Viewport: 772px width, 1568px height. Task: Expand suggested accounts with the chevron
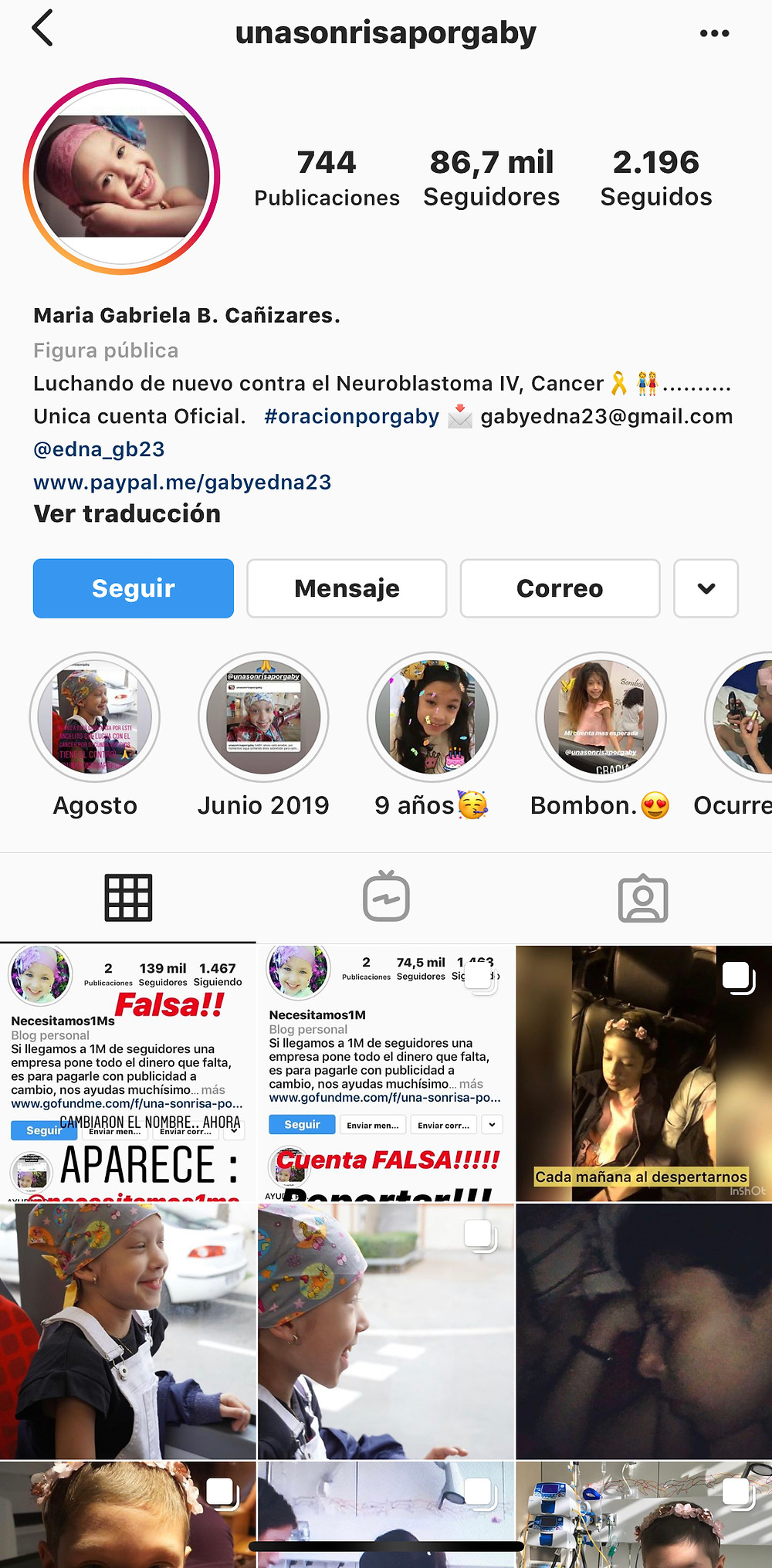click(x=706, y=588)
